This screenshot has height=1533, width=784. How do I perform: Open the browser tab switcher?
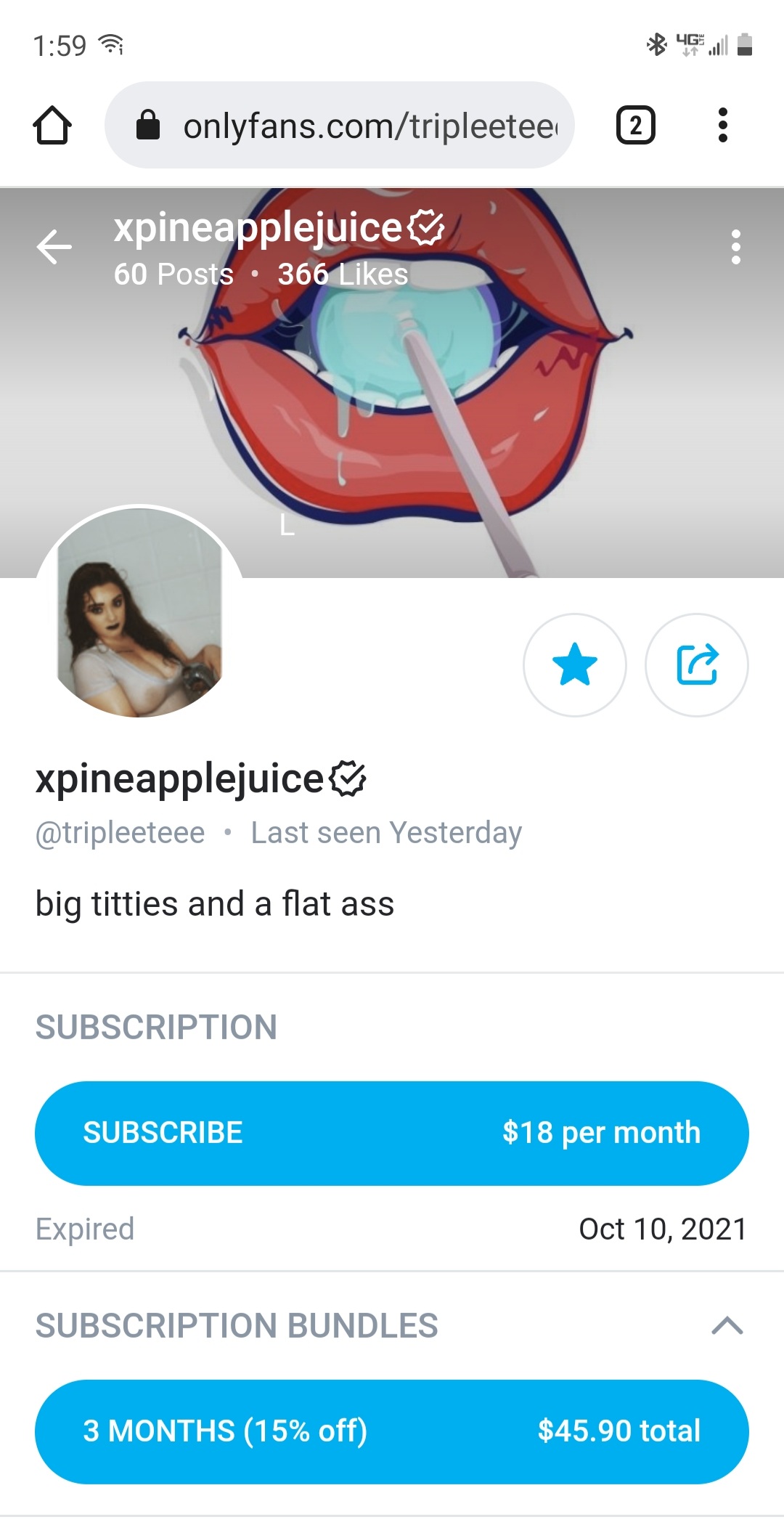click(635, 126)
